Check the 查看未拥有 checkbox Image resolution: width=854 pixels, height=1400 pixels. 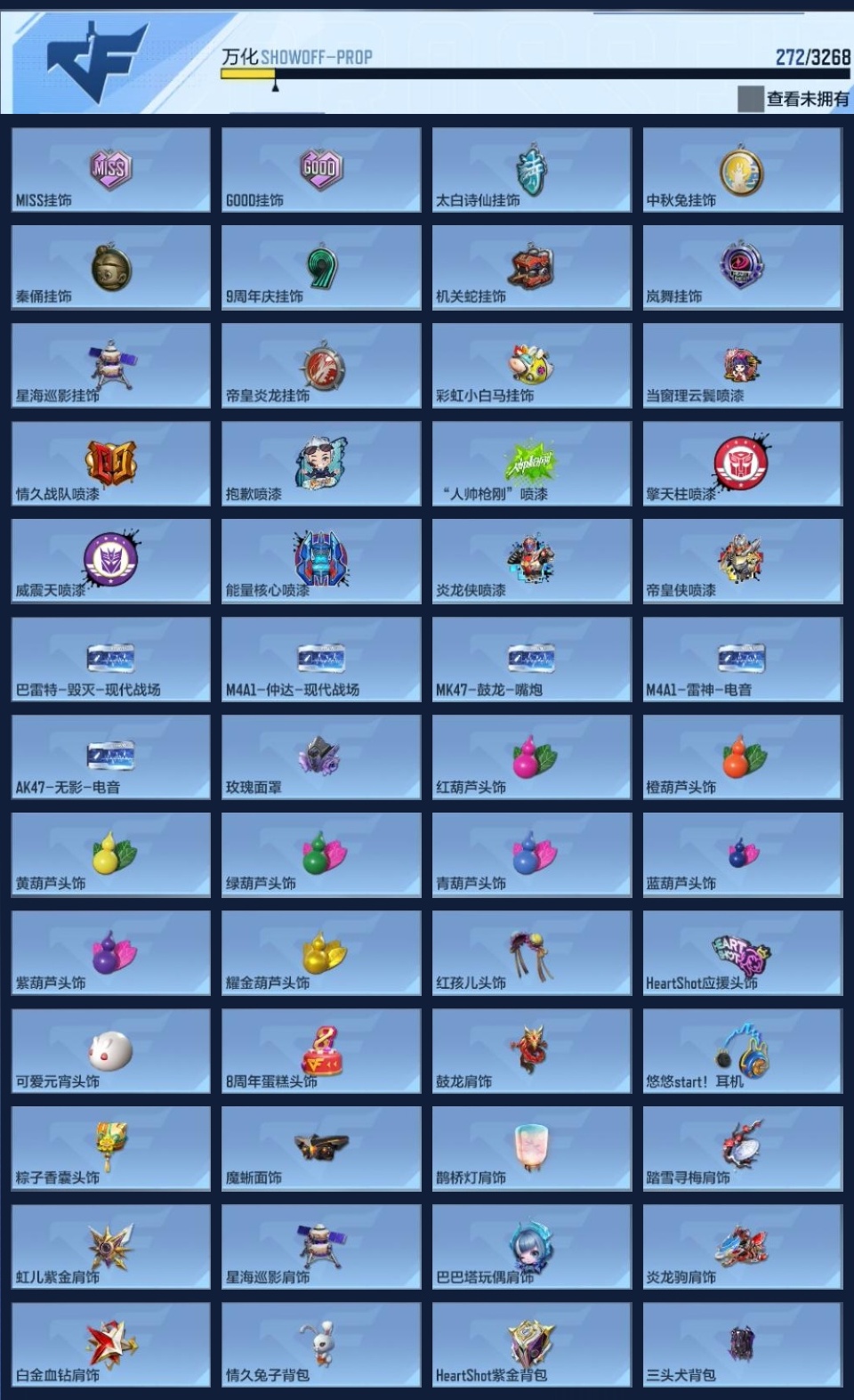click(750, 99)
